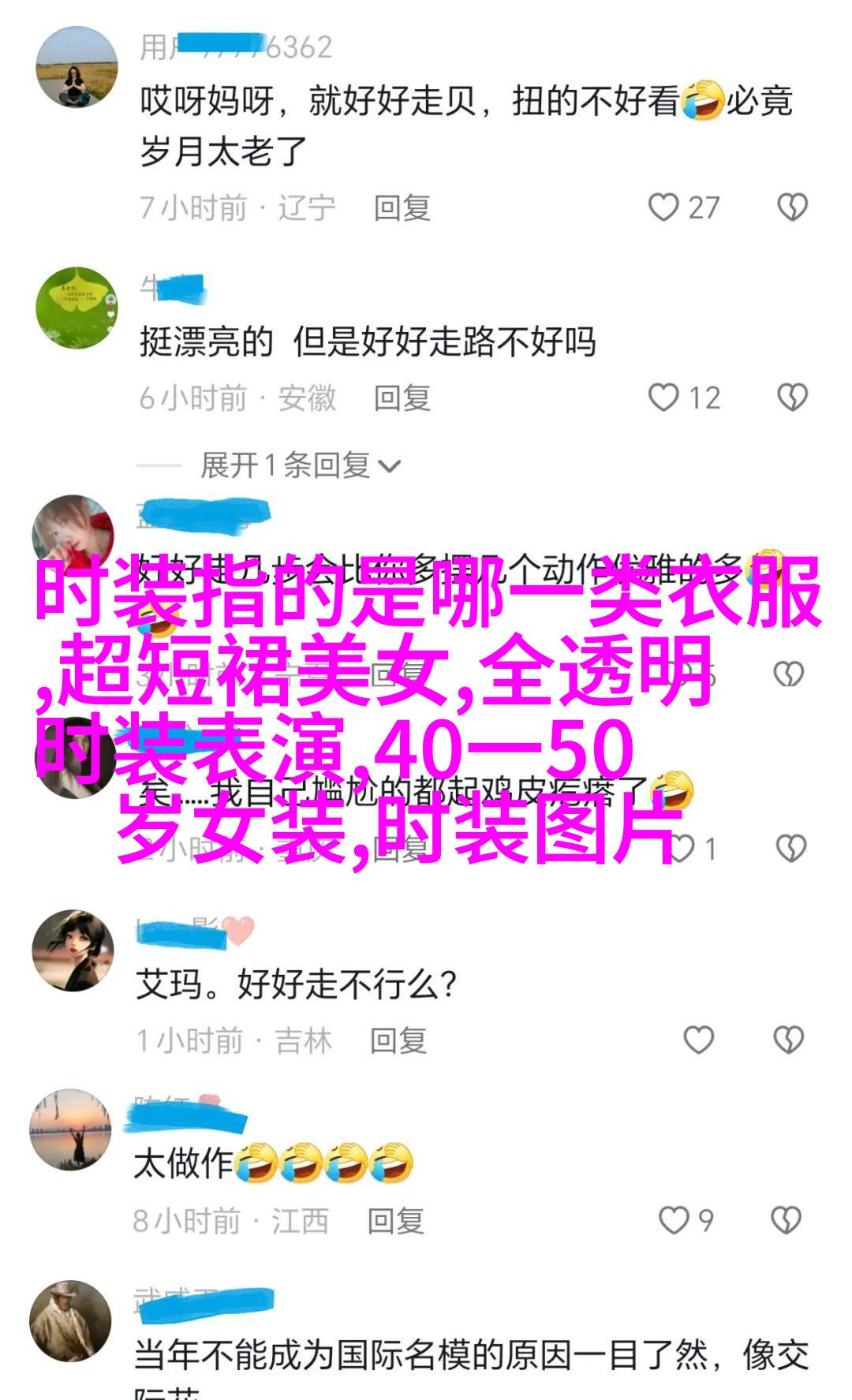Screen dimensions: 852x1400
Task: Like the 太做作 comment from Jiangxi
Action: [x=674, y=1221]
